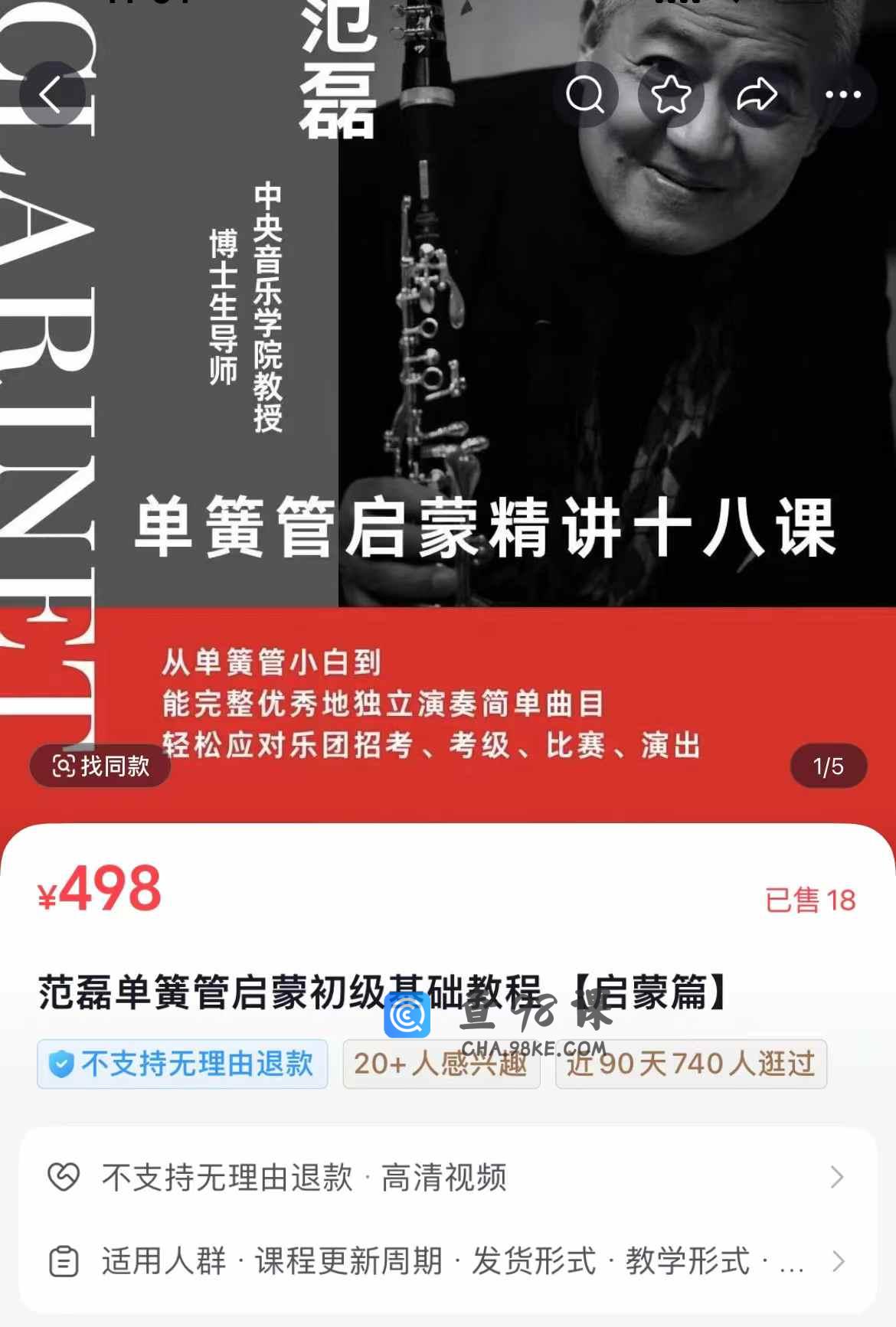Favorite this course with the star icon
The width and height of the screenshot is (896, 1327).
click(671, 95)
